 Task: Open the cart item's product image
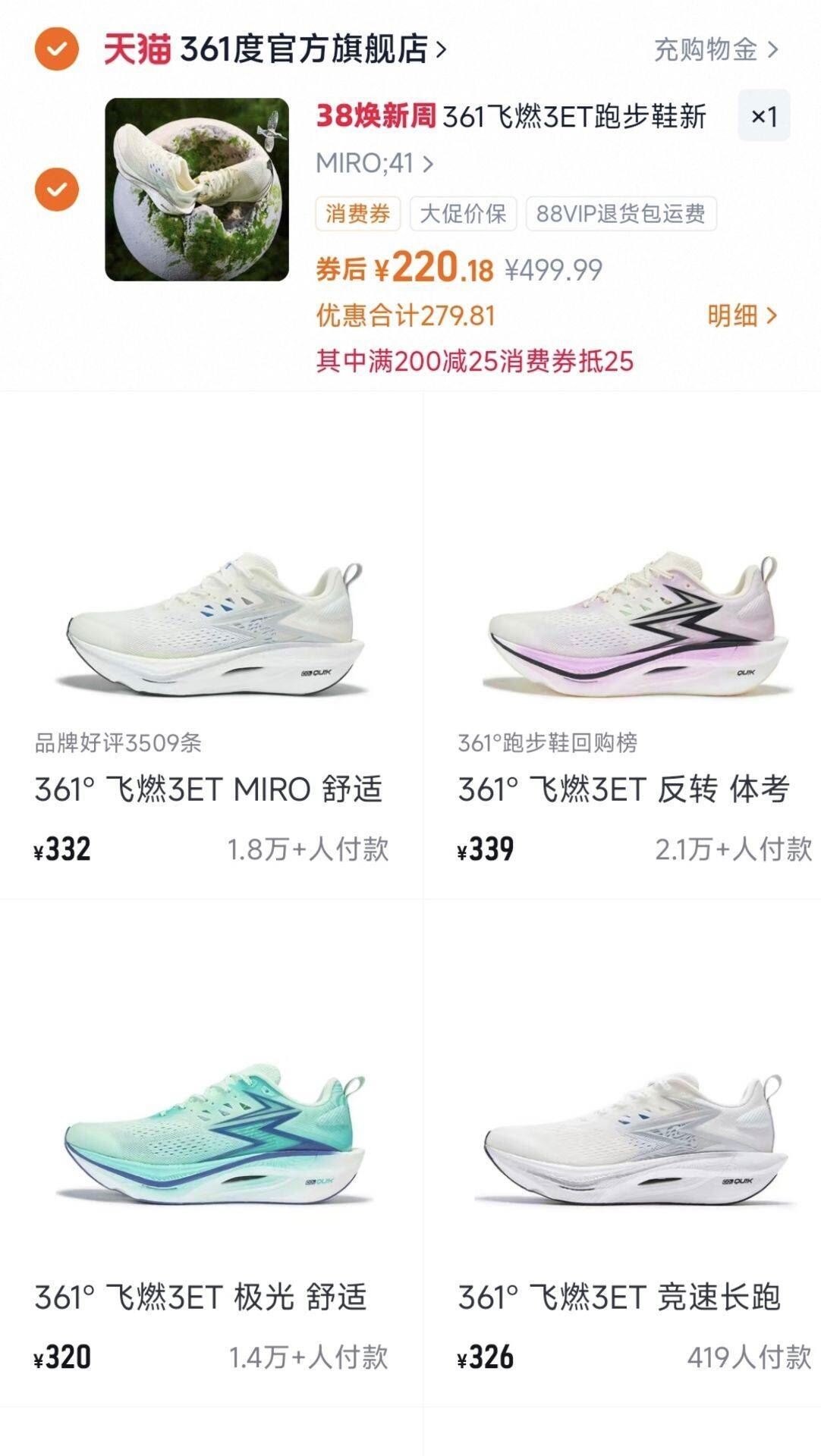(197, 190)
